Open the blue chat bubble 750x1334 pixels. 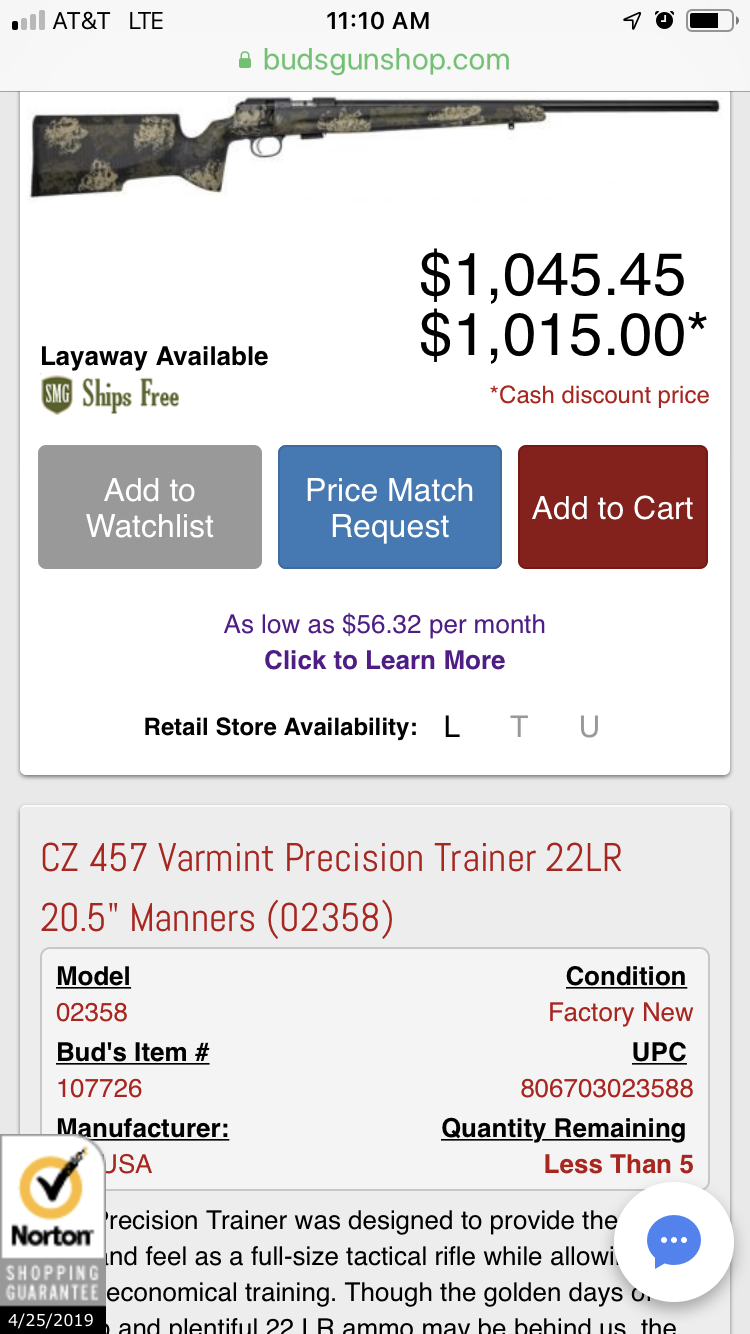(674, 1241)
